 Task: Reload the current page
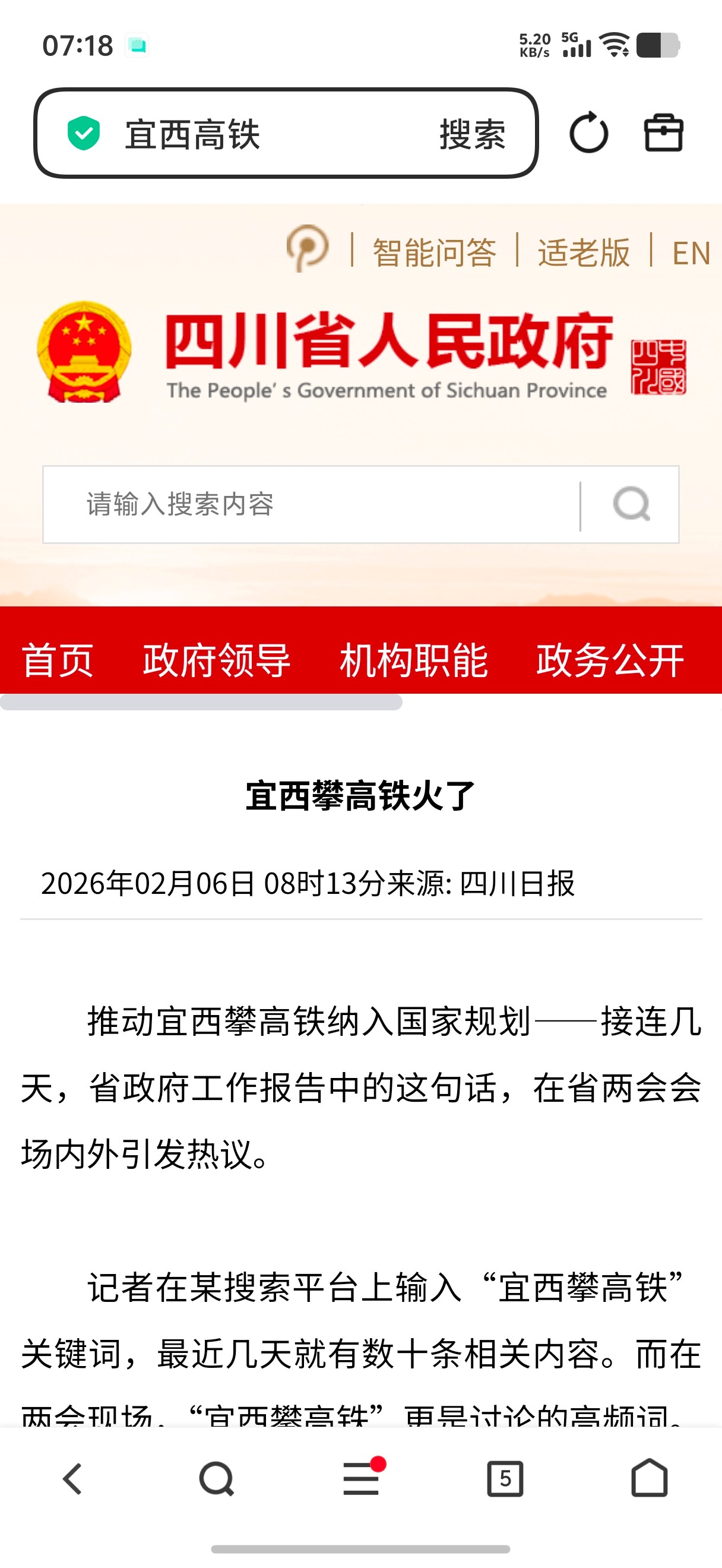point(588,132)
